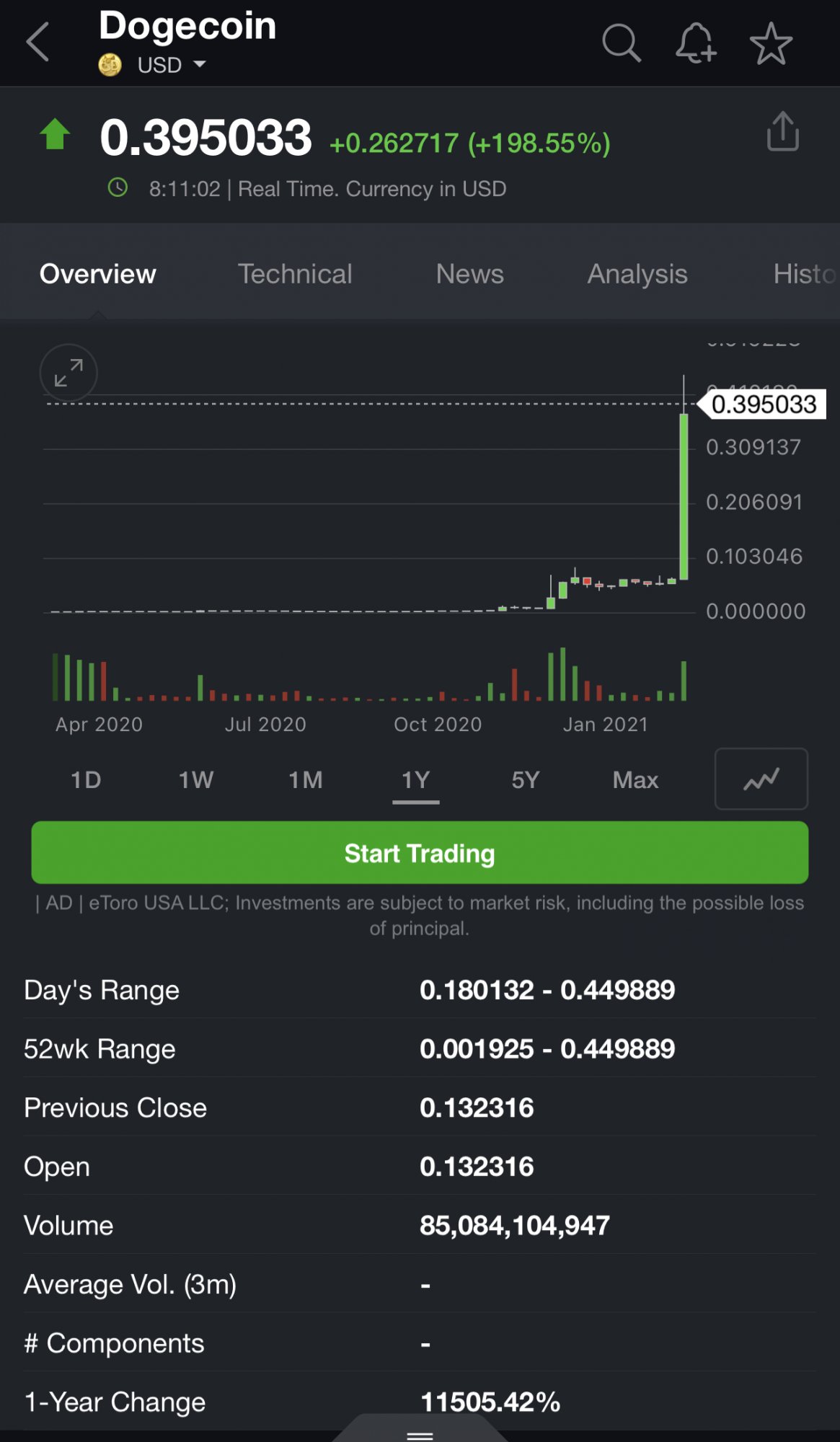Share the Dogecoin quote

tap(782, 132)
